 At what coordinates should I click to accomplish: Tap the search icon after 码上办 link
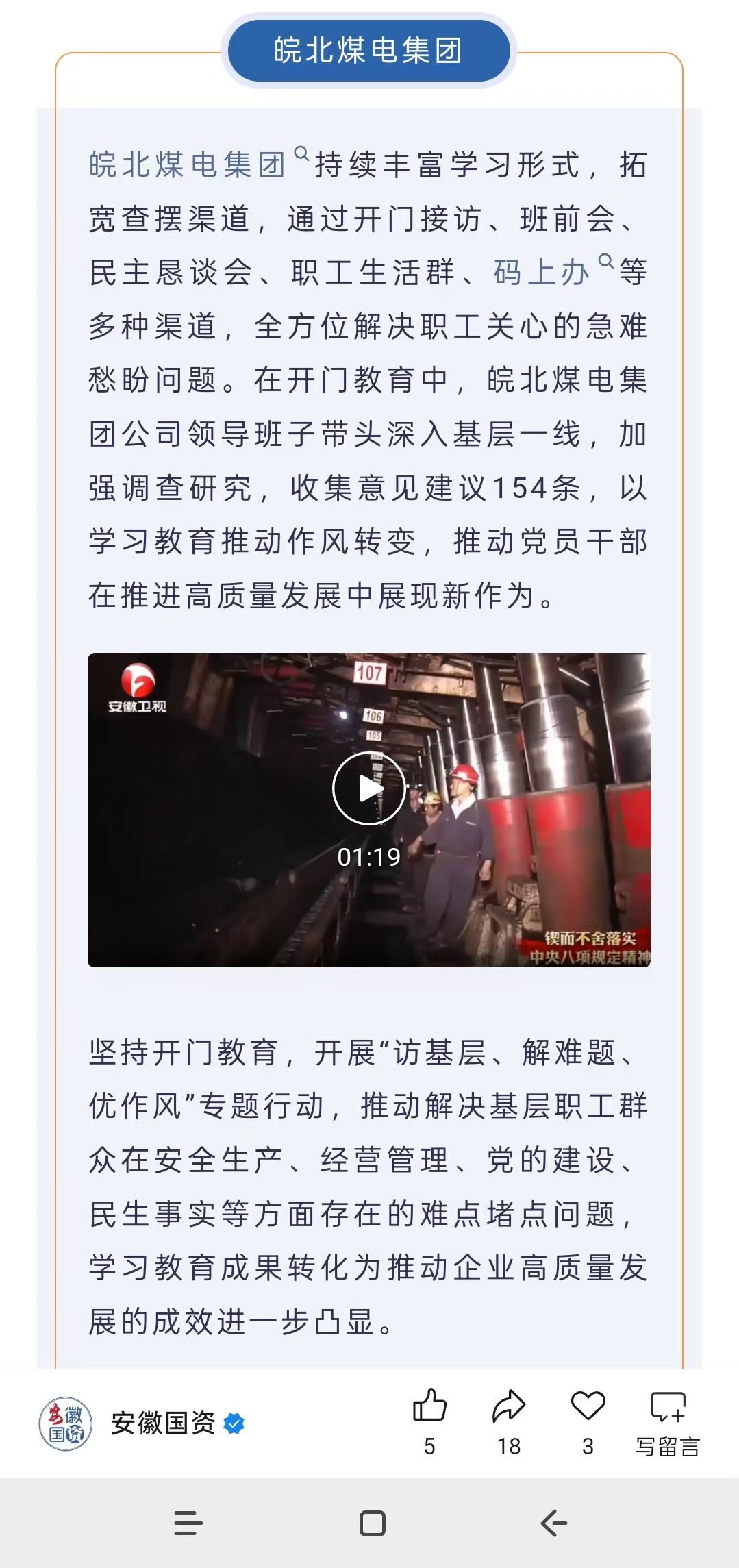click(x=605, y=262)
